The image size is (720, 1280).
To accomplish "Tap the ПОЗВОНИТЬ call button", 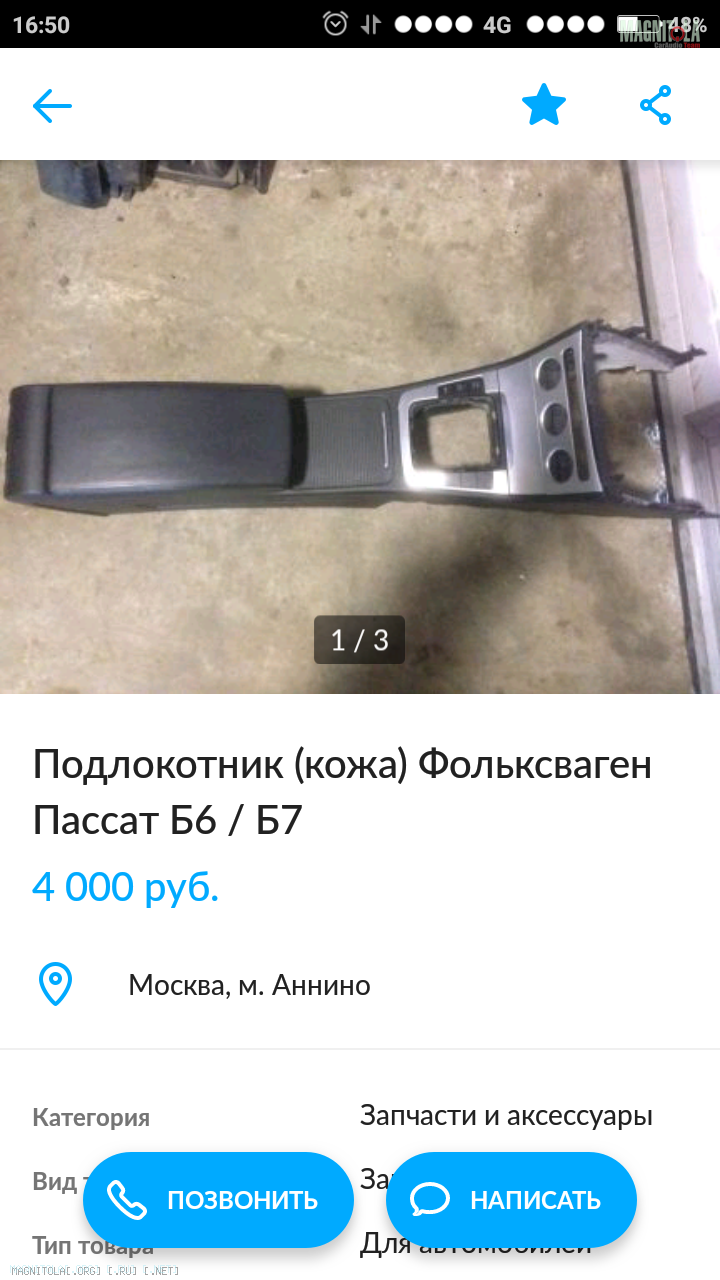I will click(x=218, y=1200).
